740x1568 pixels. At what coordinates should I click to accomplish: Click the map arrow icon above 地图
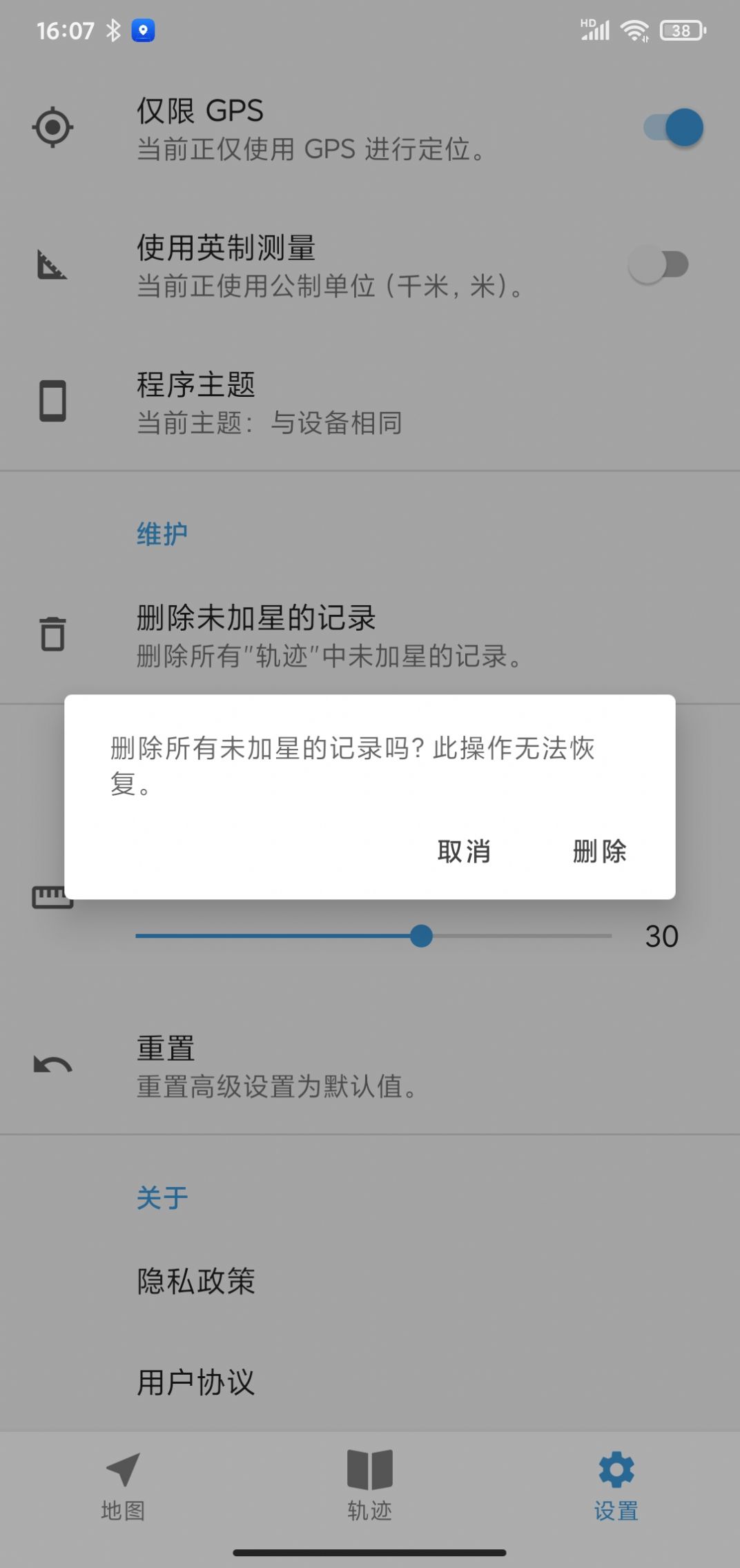click(122, 1468)
